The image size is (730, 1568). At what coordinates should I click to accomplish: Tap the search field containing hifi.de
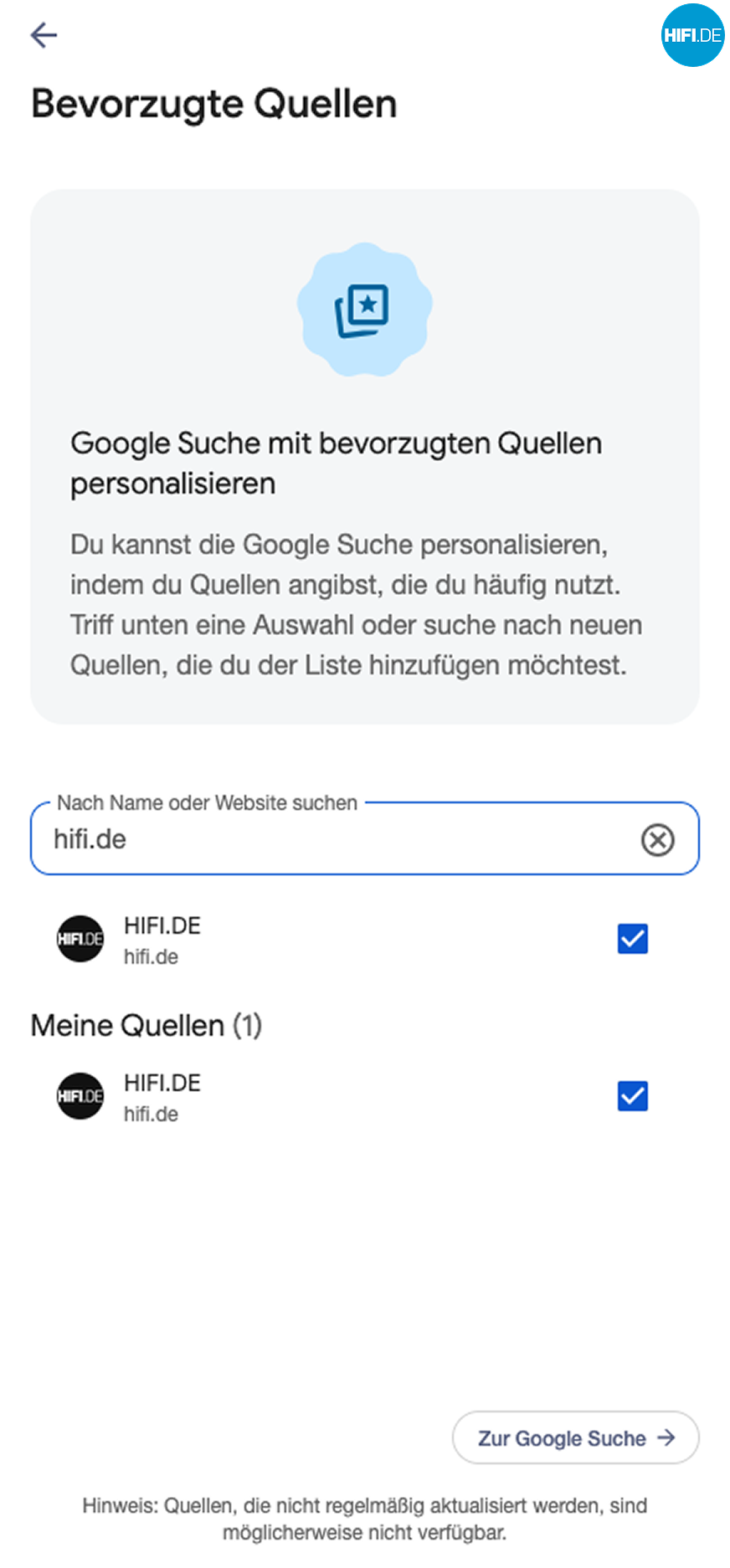click(364, 838)
